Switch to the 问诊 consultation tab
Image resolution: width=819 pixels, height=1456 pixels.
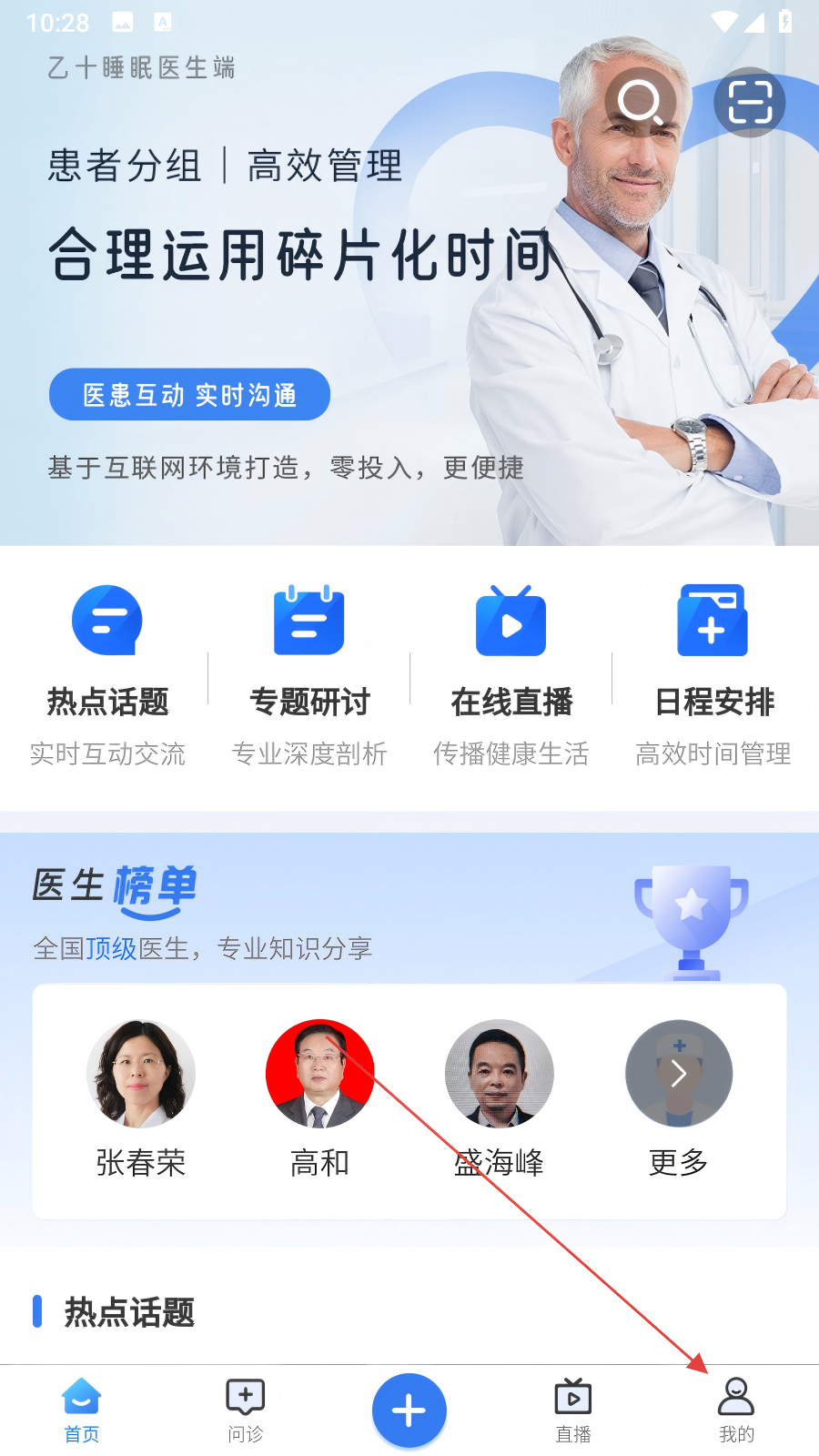pyautogui.click(x=246, y=1410)
